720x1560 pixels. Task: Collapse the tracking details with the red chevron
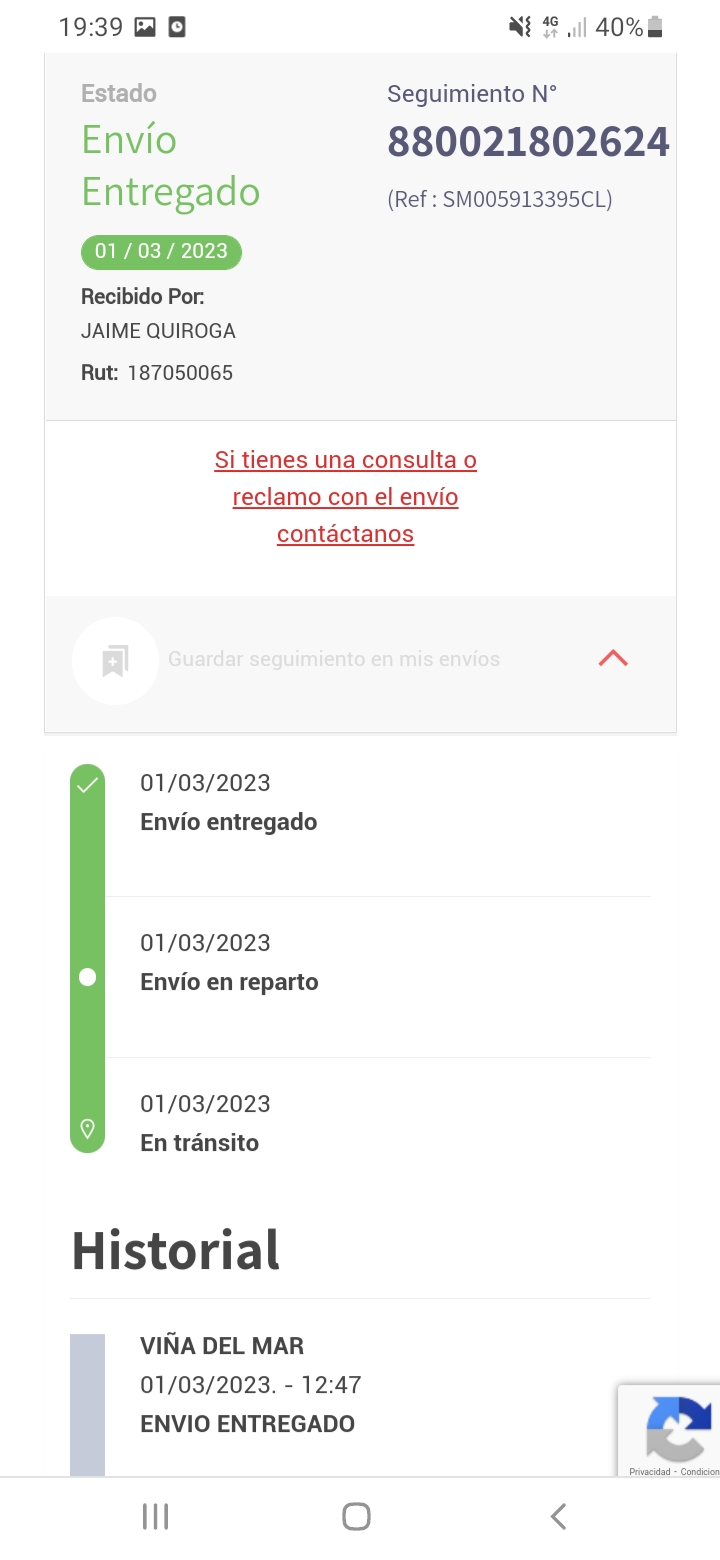tap(613, 658)
